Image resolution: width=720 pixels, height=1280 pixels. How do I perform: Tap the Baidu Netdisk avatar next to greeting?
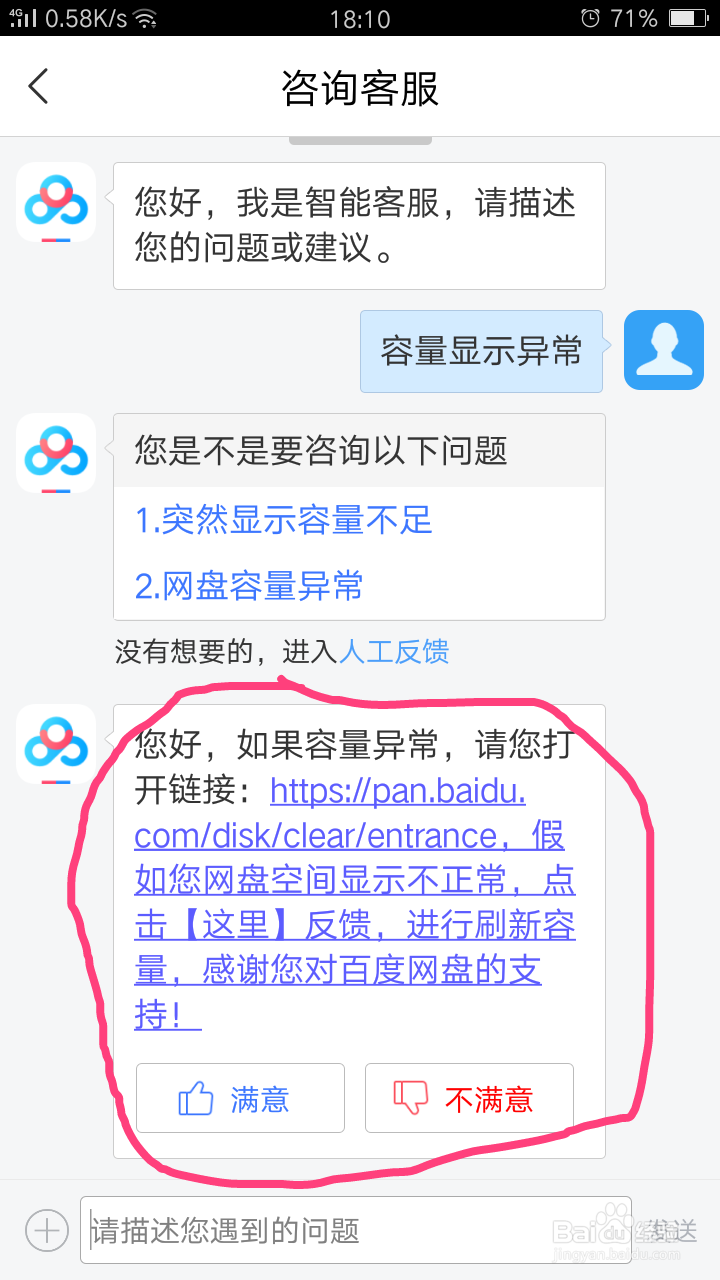pos(55,203)
